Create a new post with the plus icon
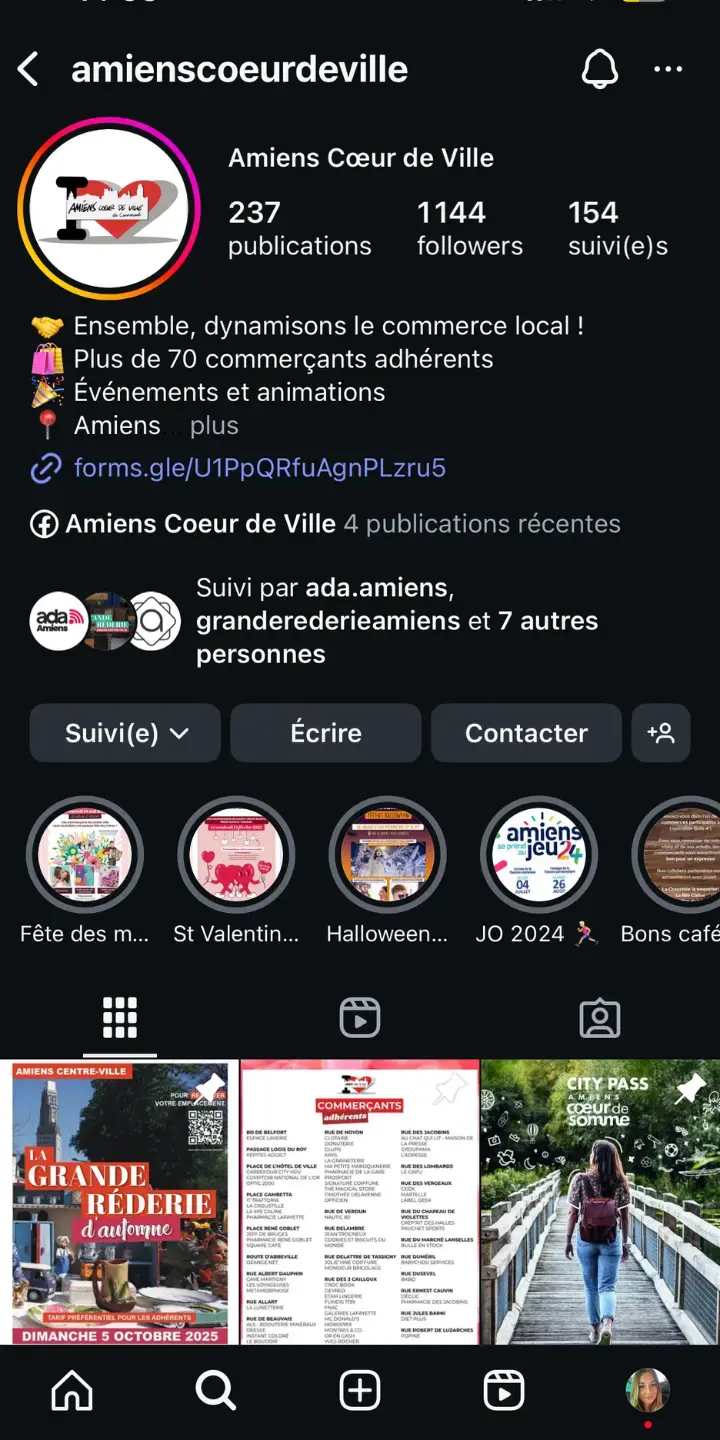Viewport: 720px width, 1440px height. coord(360,1390)
